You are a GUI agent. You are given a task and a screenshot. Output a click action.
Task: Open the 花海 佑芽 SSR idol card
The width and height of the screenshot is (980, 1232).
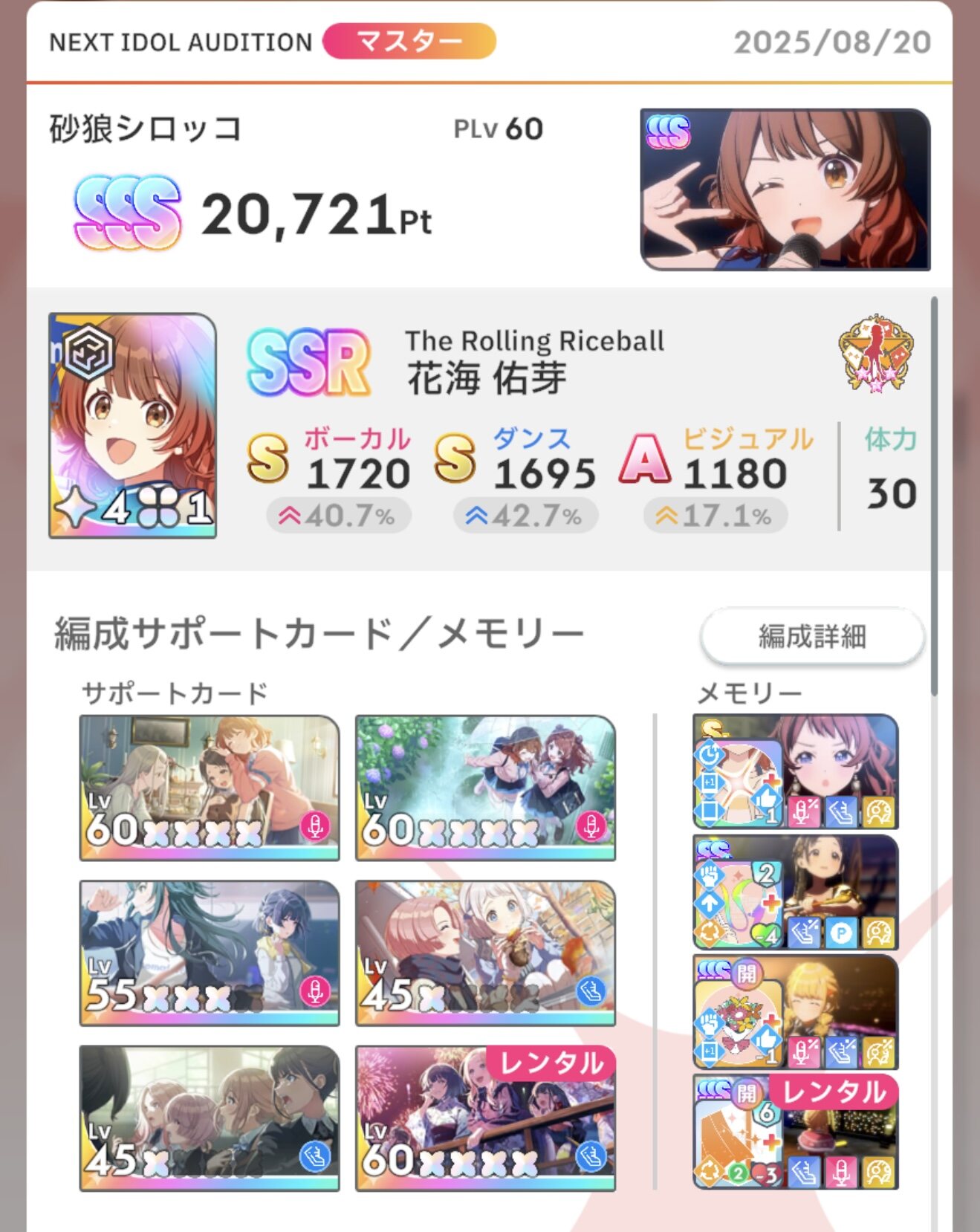coord(132,425)
